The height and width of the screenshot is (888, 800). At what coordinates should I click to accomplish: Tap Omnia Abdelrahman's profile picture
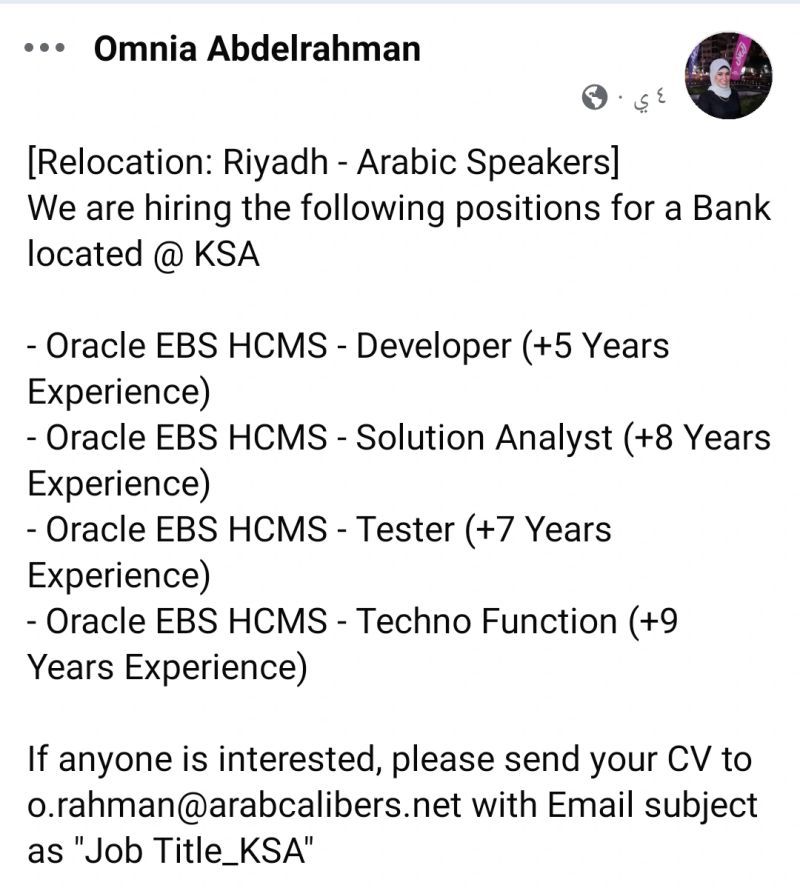727,75
